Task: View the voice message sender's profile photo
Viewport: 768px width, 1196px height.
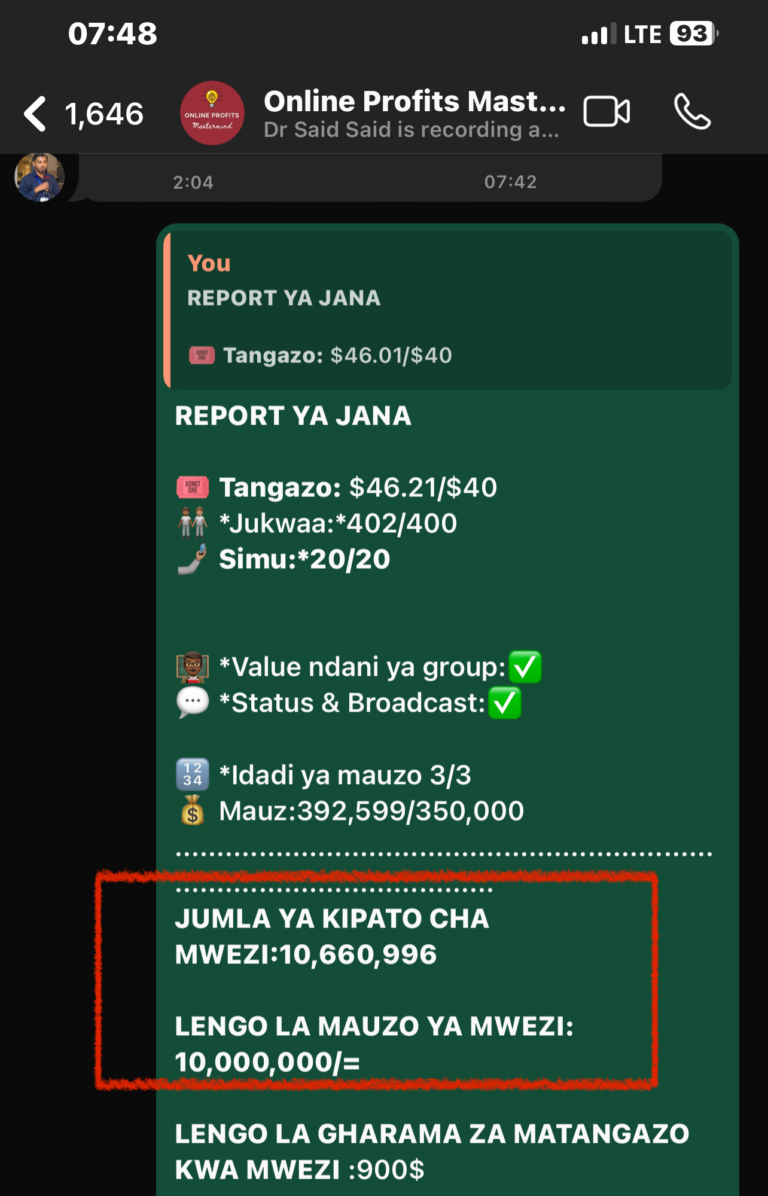Action: 40,178
